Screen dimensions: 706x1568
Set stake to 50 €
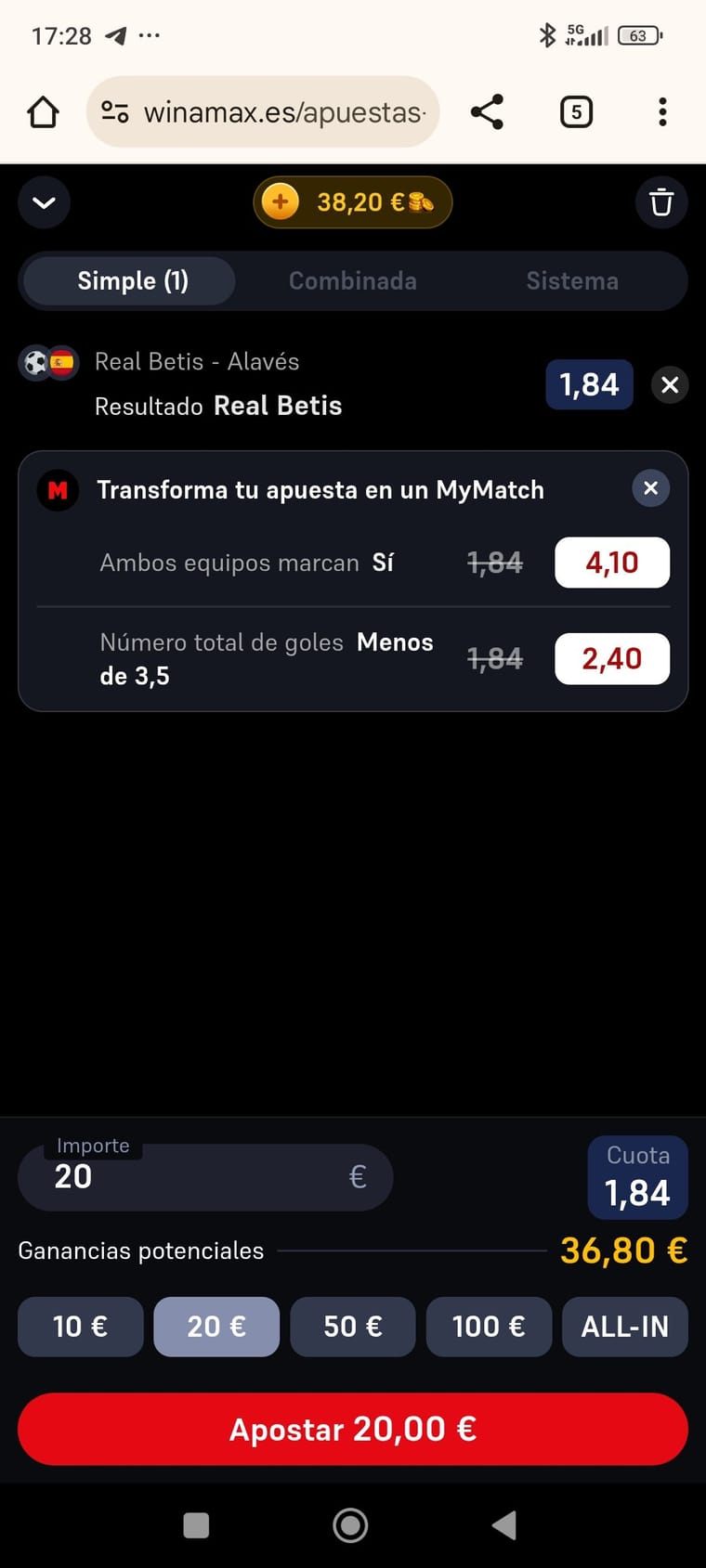pos(353,1327)
